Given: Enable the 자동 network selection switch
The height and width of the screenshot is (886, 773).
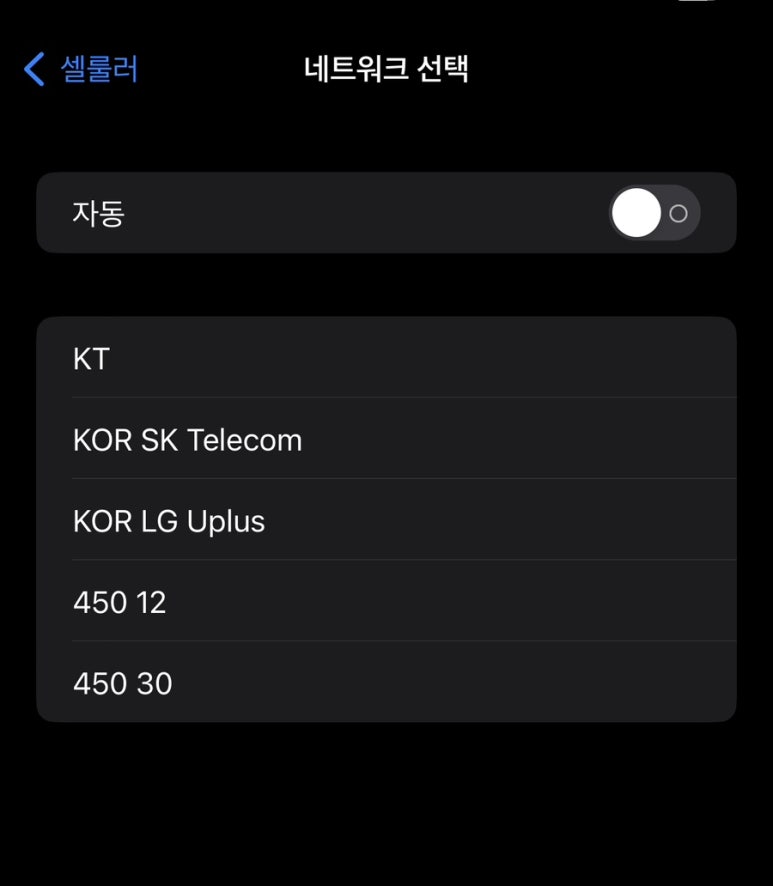Looking at the screenshot, I should [654, 213].
